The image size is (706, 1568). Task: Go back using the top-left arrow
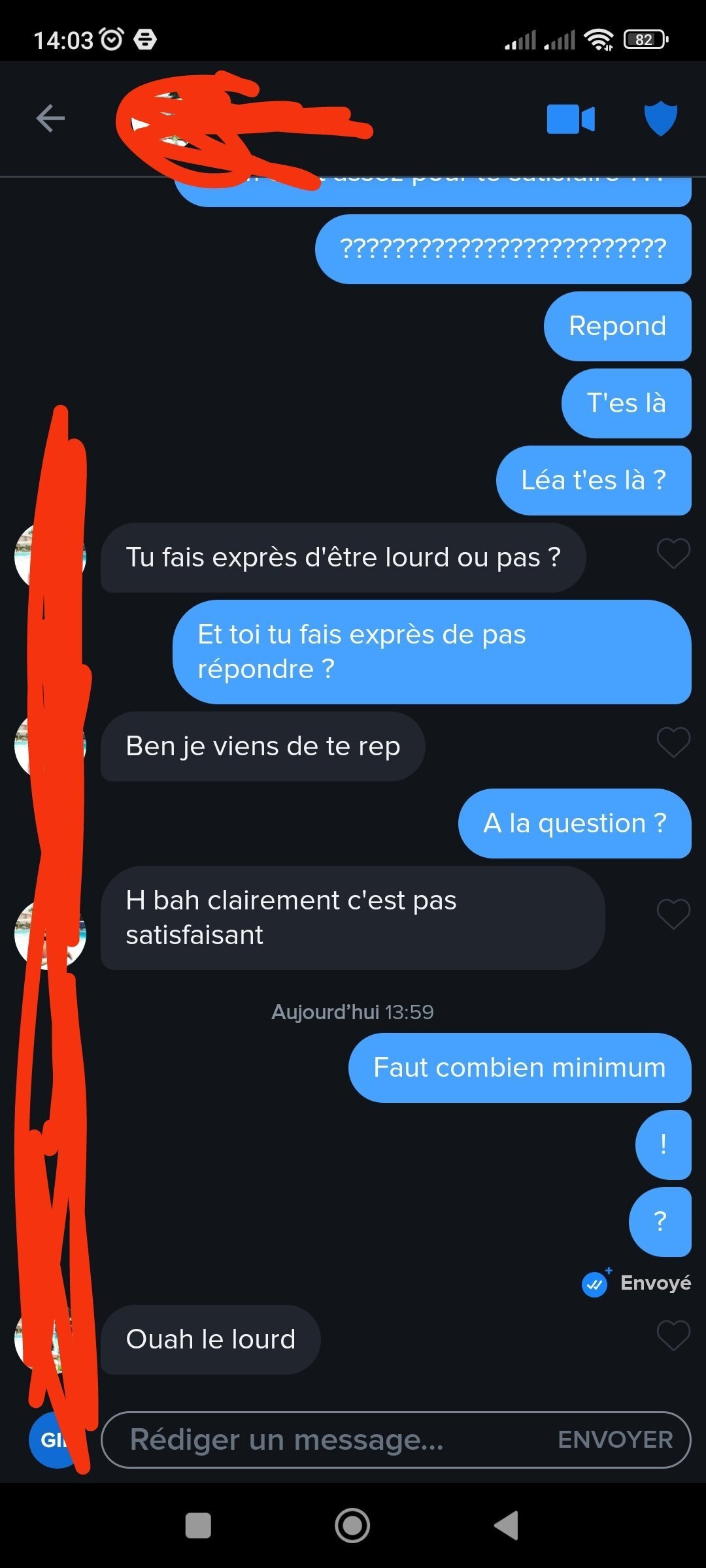click(50, 118)
